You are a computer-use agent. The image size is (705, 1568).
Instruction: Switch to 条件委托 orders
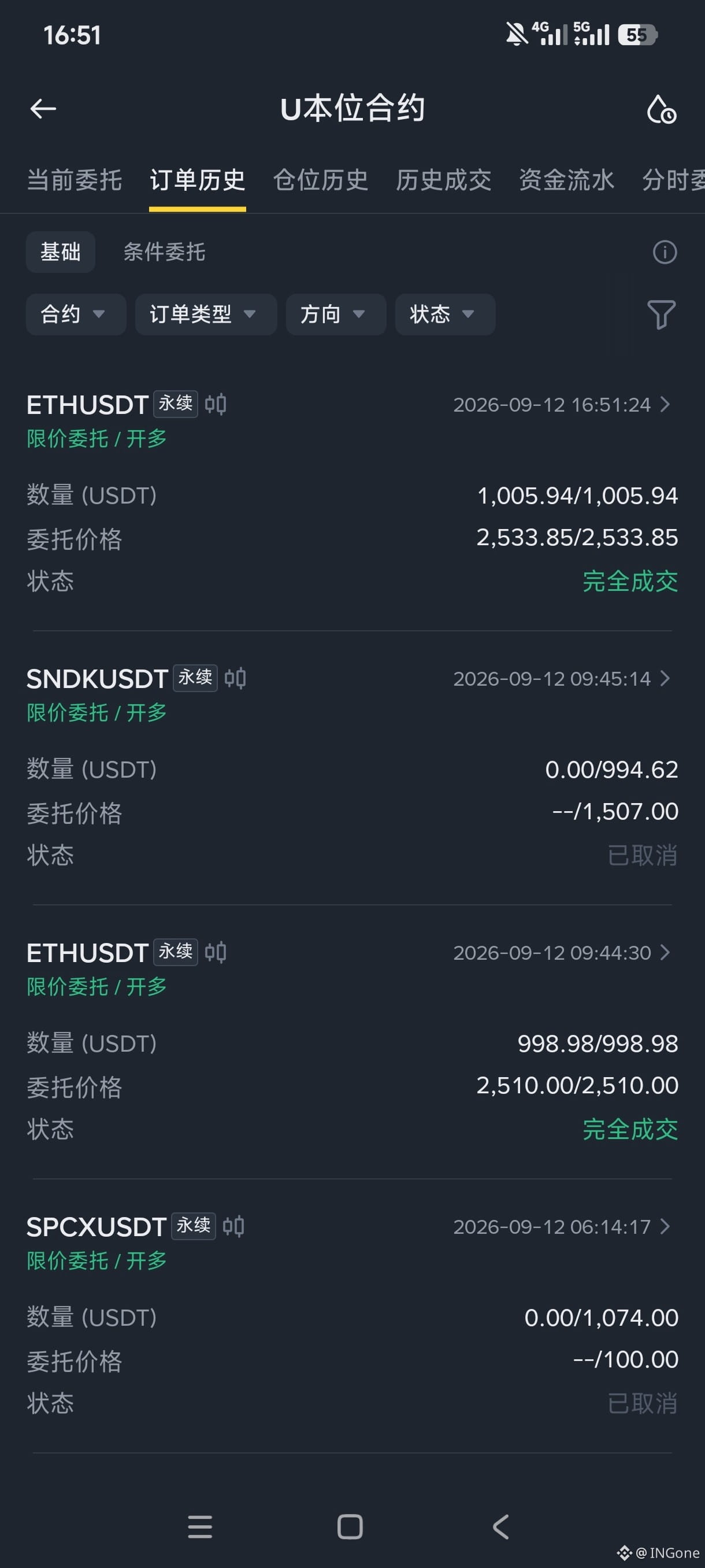click(x=164, y=252)
